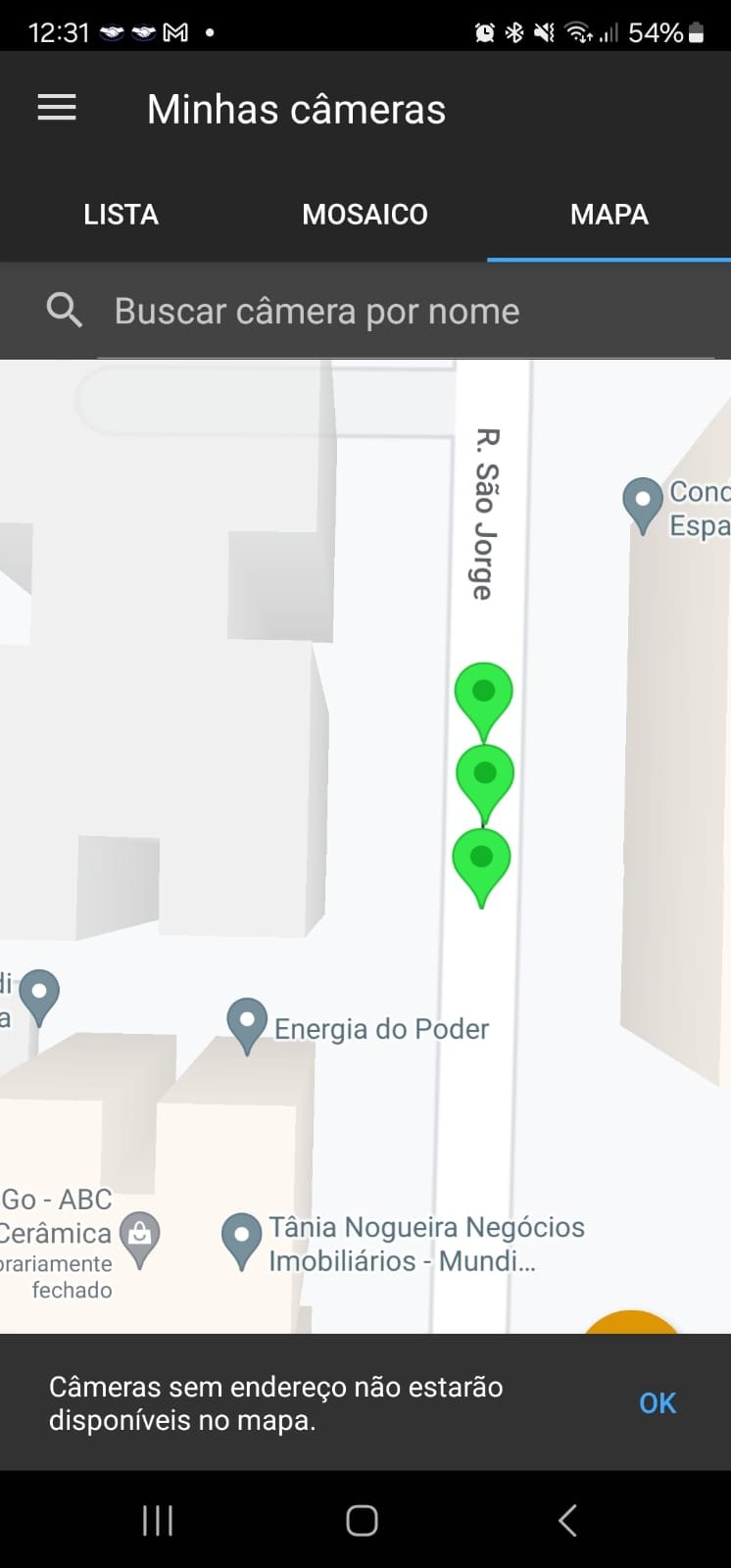
Task: Open recent apps from navigation bar
Action: click(157, 1520)
